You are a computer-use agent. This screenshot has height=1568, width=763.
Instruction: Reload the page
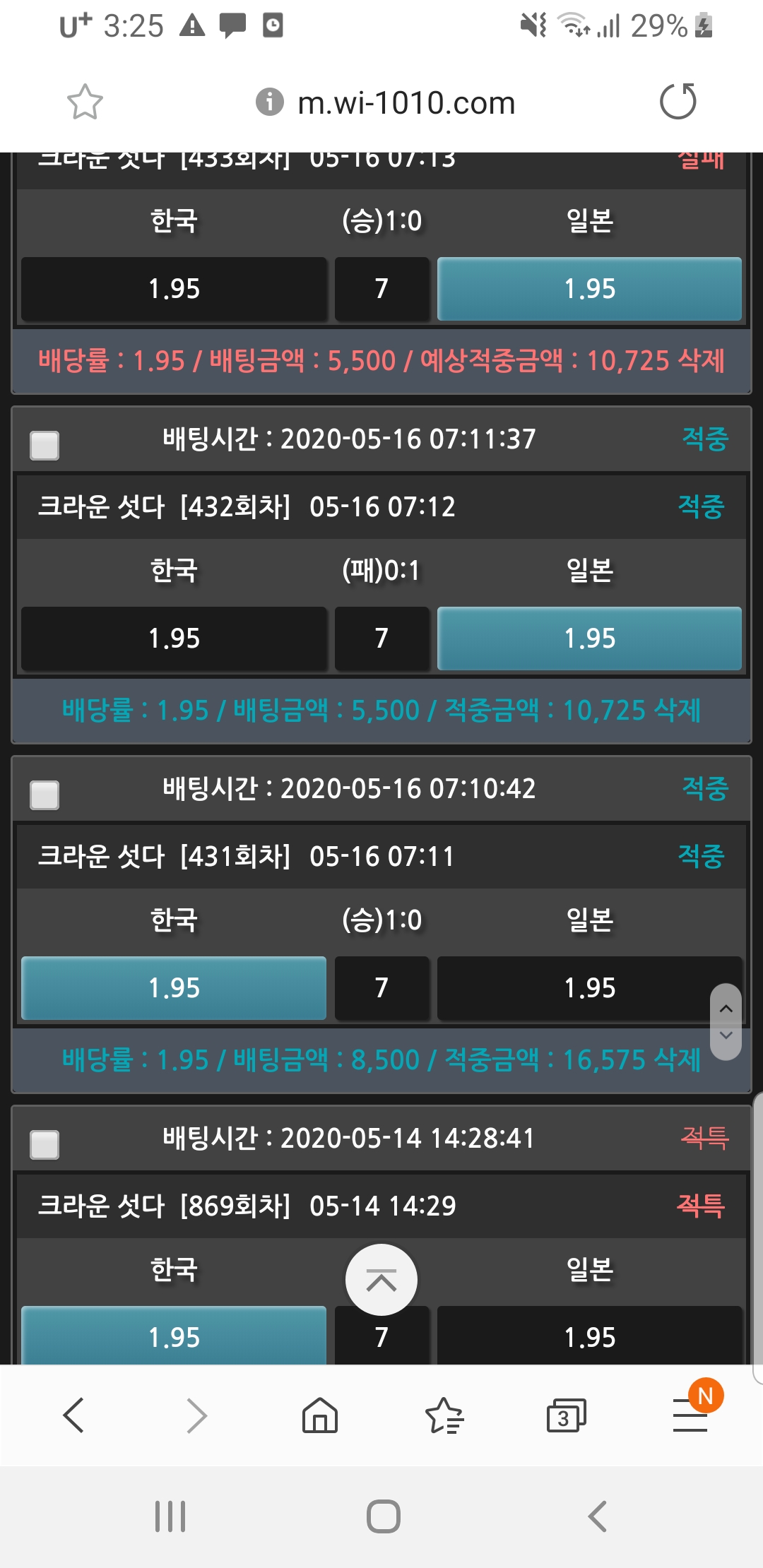pyautogui.click(x=678, y=102)
